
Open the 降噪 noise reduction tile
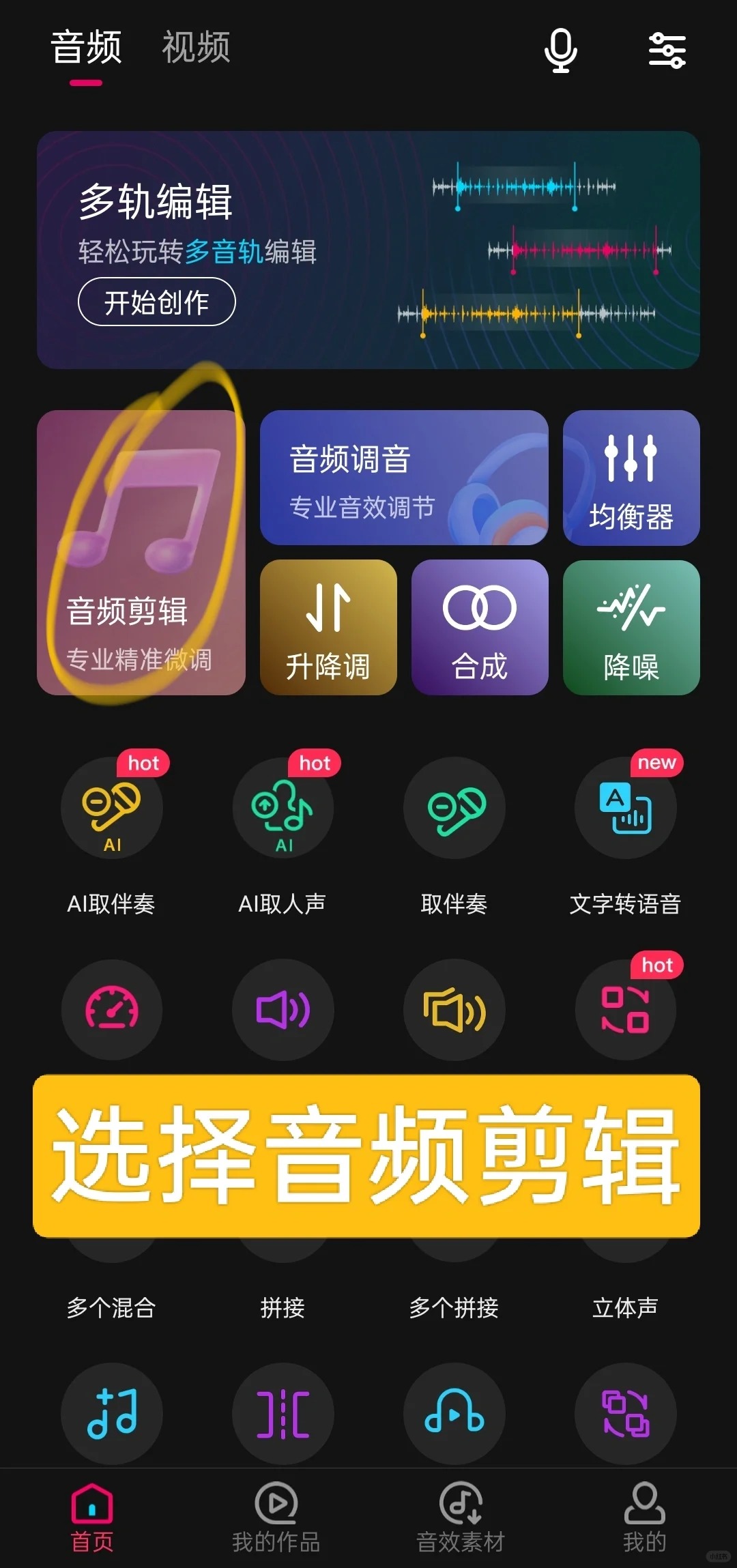coord(631,627)
